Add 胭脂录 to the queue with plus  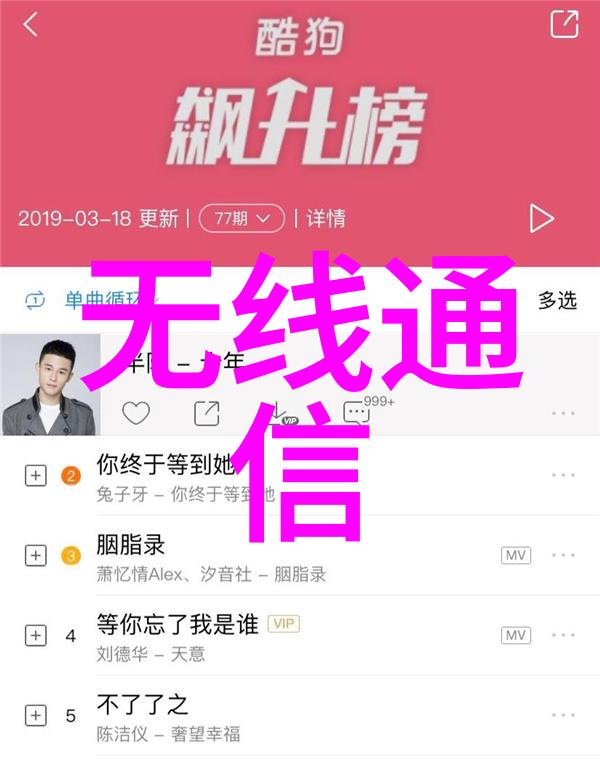36,555
